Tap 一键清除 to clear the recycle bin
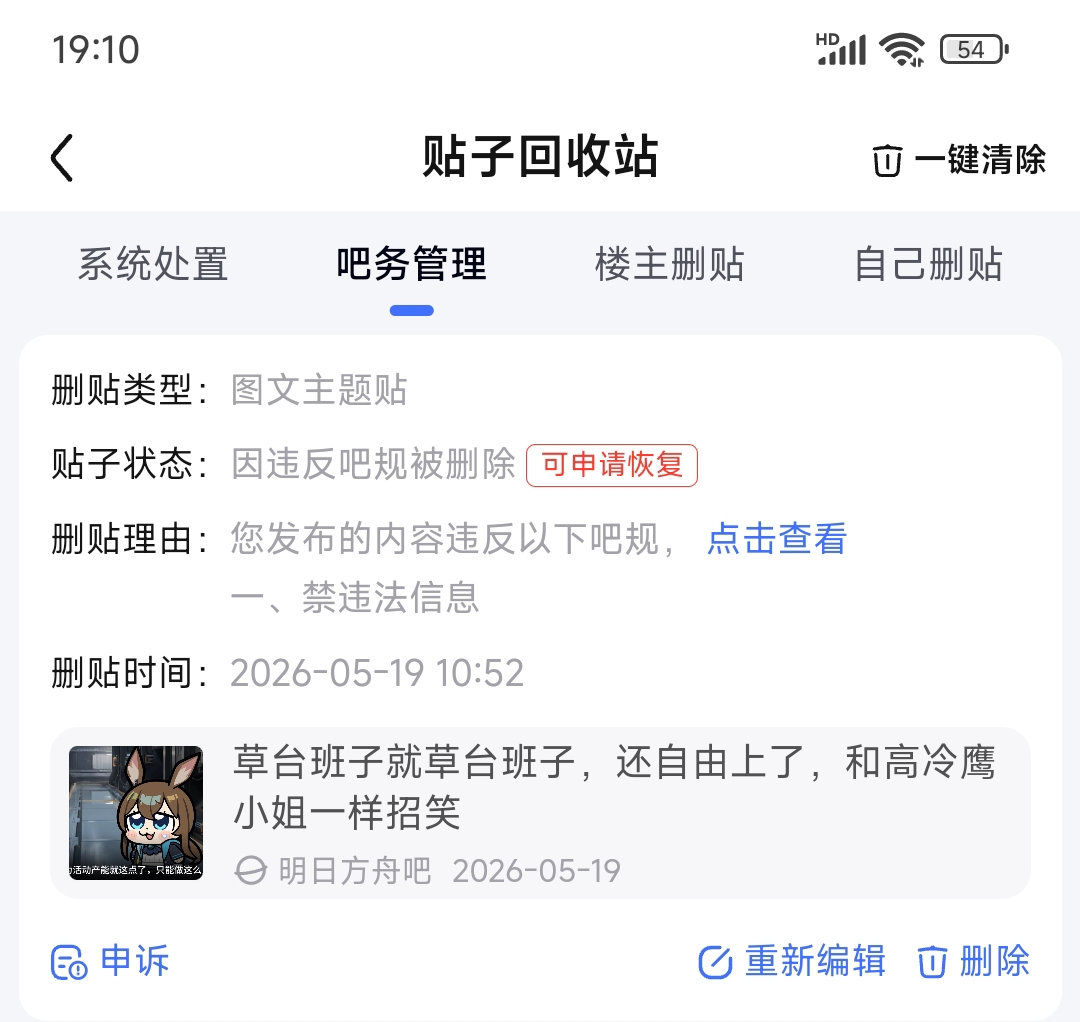The image size is (1080, 1022). tap(959, 160)
